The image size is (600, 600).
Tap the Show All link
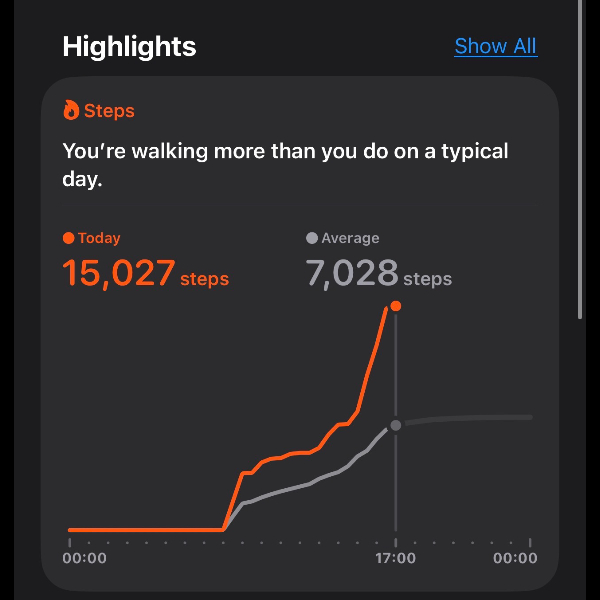495,46
